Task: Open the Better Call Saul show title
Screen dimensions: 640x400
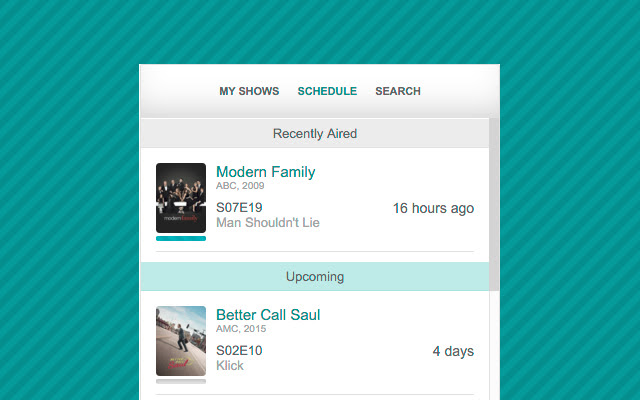Action: click(268, 315)
